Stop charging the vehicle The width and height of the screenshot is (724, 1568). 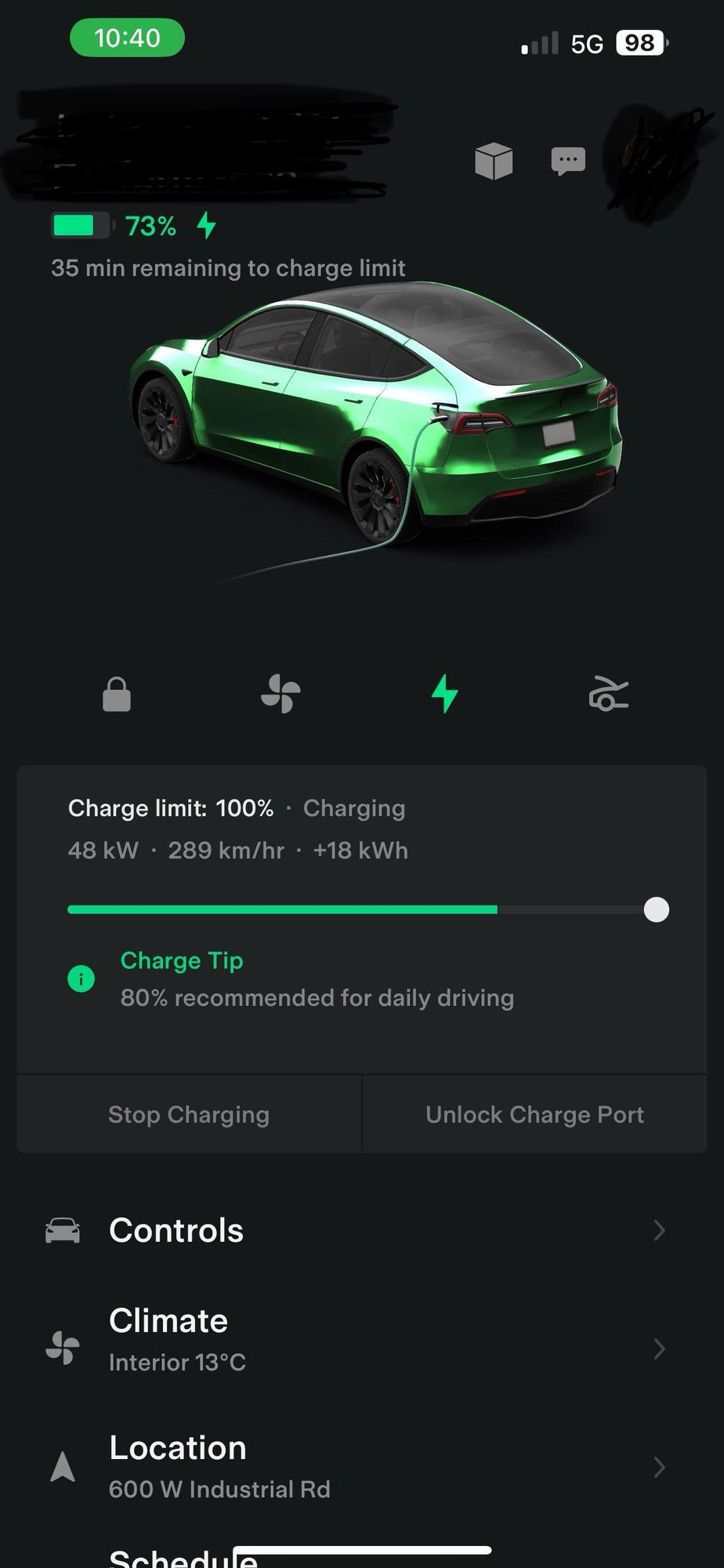click(x=189, y=1114)
